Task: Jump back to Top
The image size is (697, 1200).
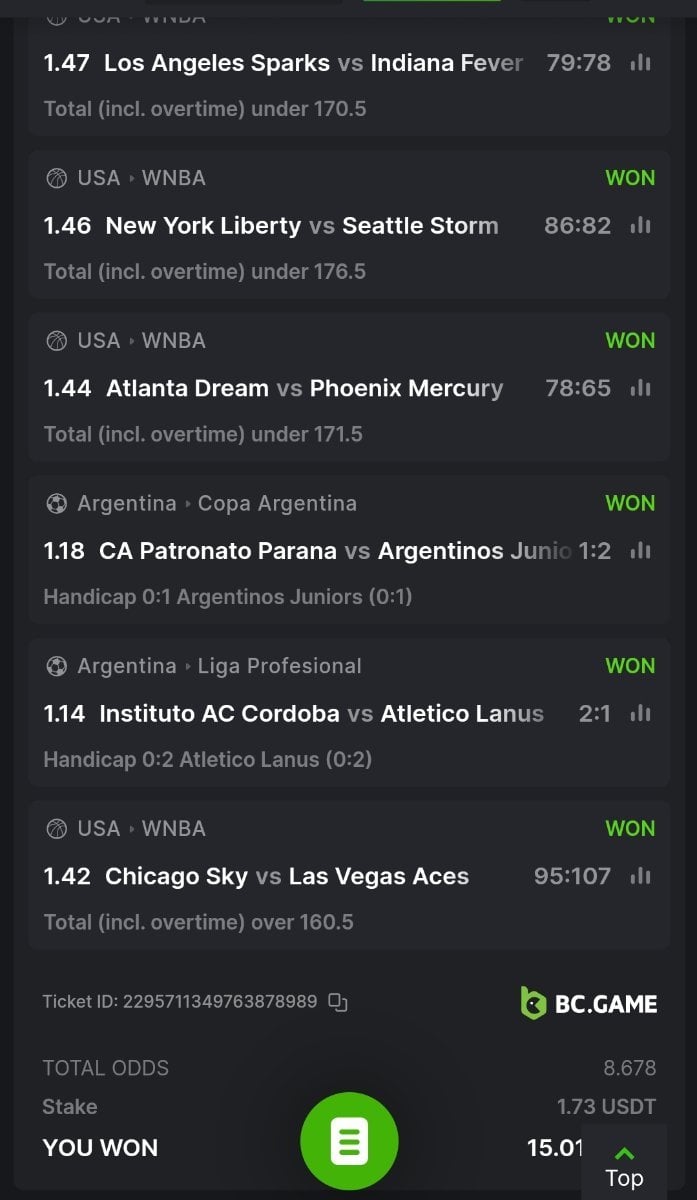Action: 624,1164
